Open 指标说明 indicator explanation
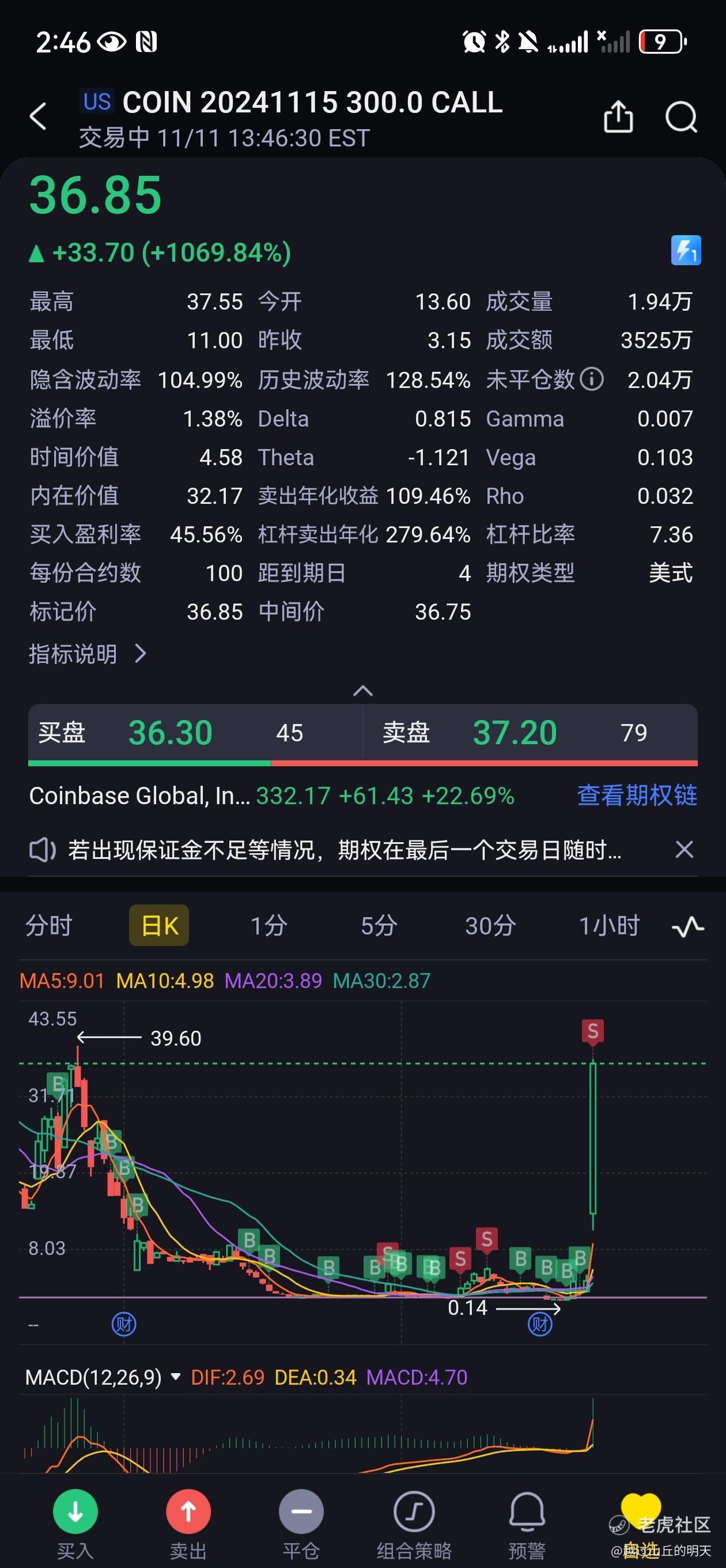726x1568 pixels. tap(88, 654)
